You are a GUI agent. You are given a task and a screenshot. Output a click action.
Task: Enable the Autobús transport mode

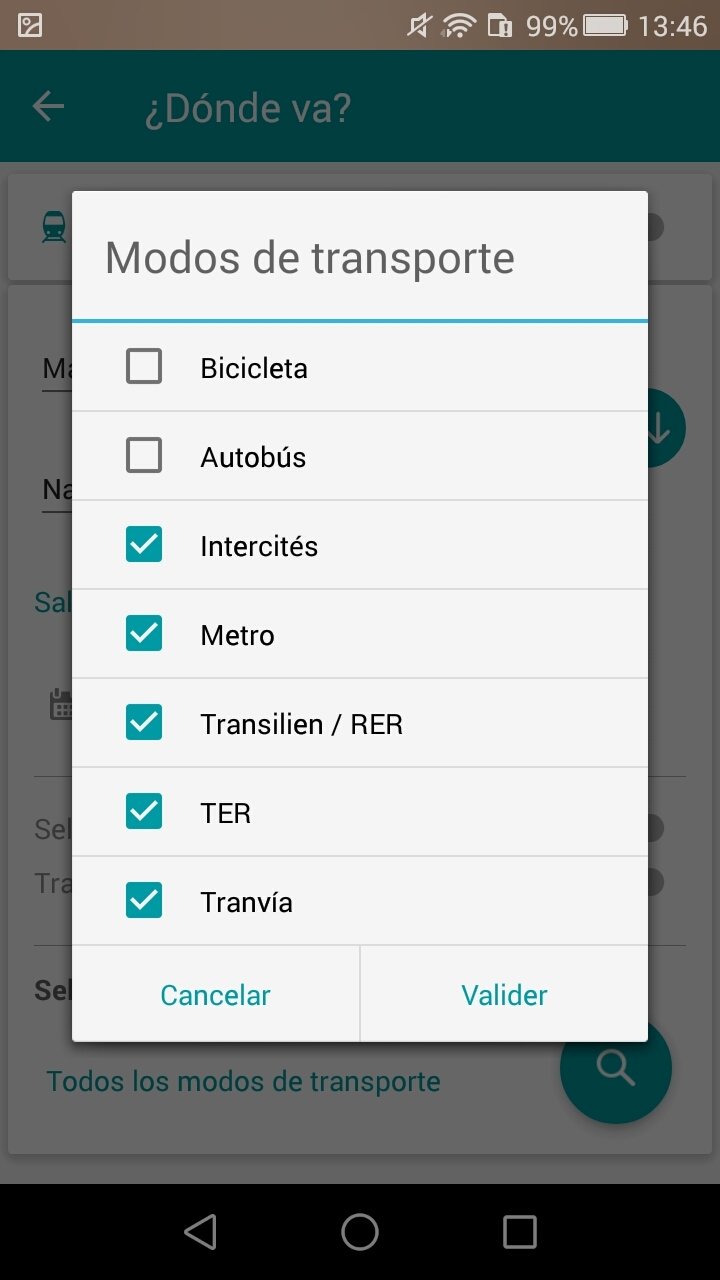[x=144, y=456]
